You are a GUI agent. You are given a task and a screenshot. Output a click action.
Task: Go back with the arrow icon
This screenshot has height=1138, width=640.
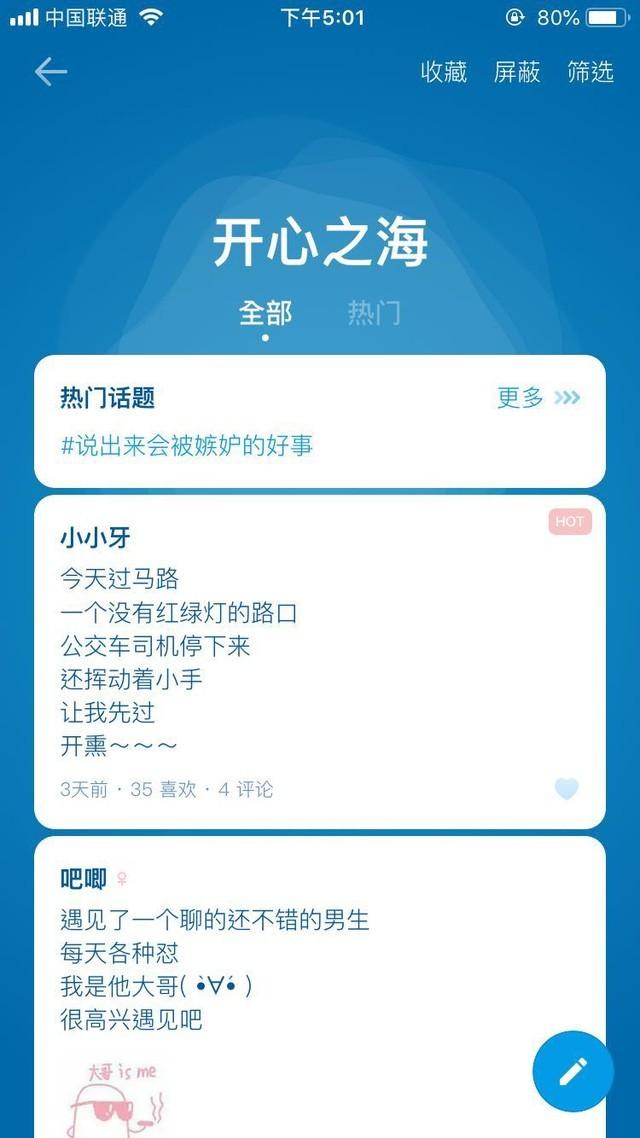(50, 71)
